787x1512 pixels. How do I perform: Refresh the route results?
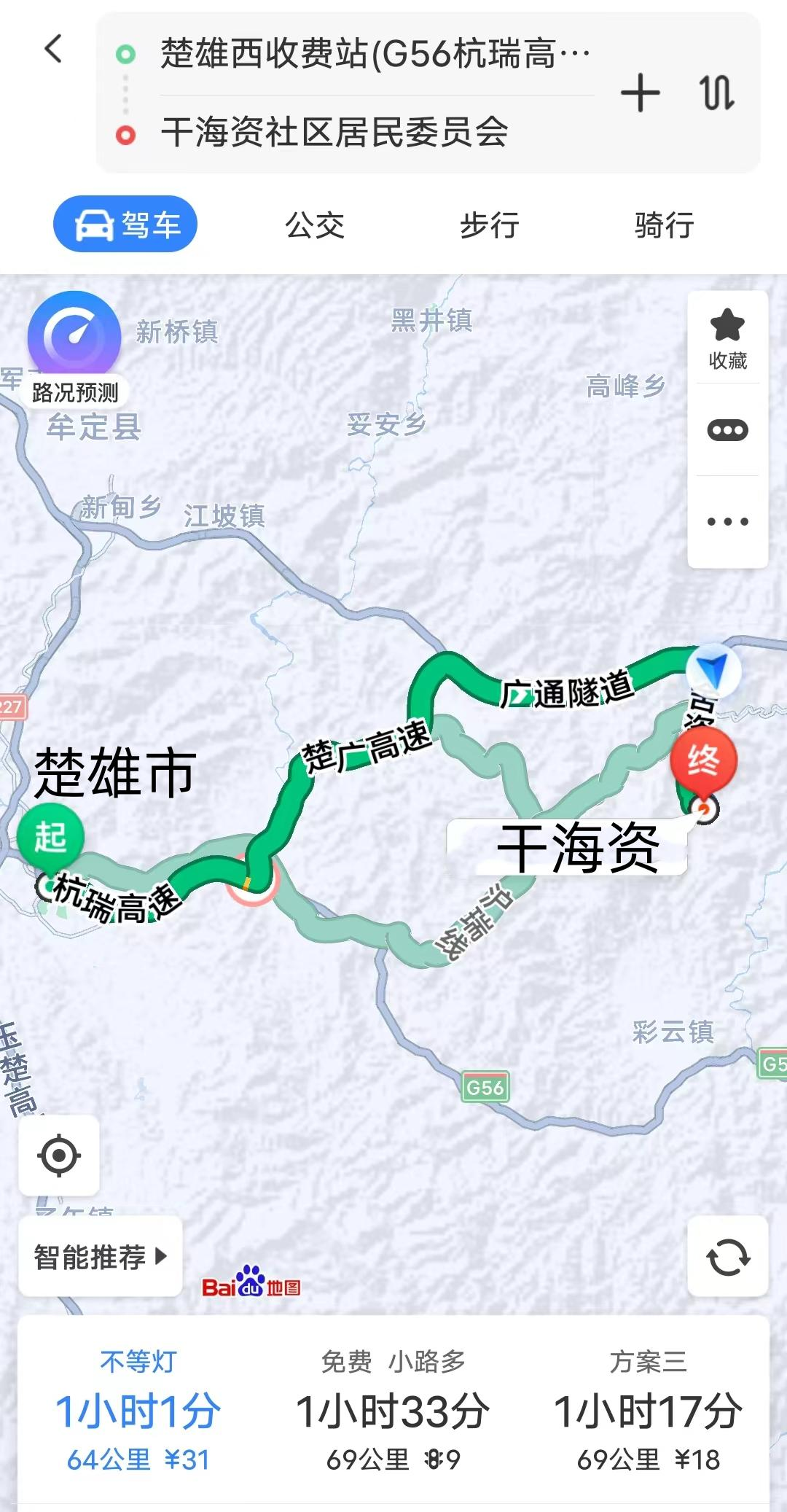[728, 1257]
